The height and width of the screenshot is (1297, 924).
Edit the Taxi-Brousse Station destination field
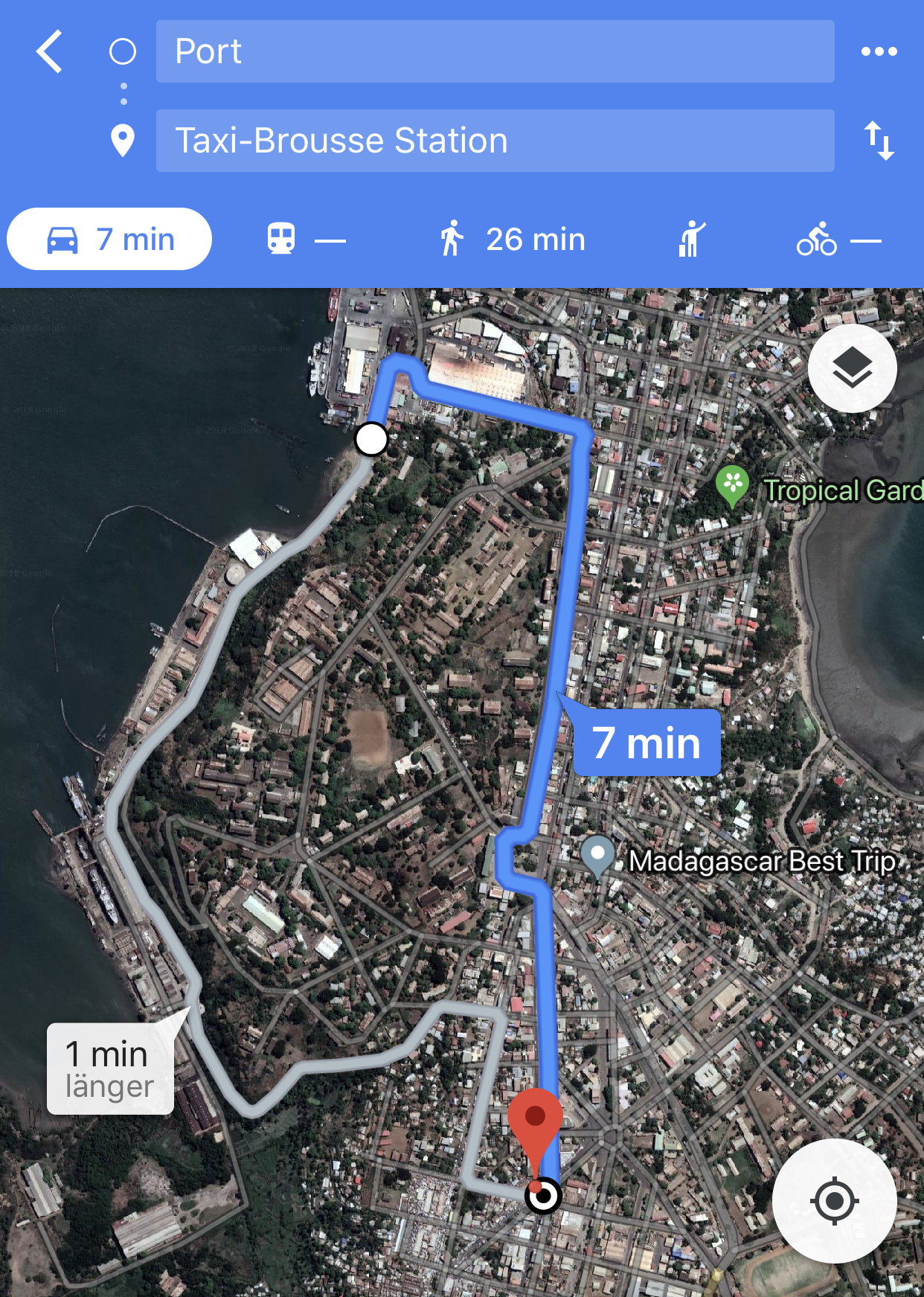[495, 141]
